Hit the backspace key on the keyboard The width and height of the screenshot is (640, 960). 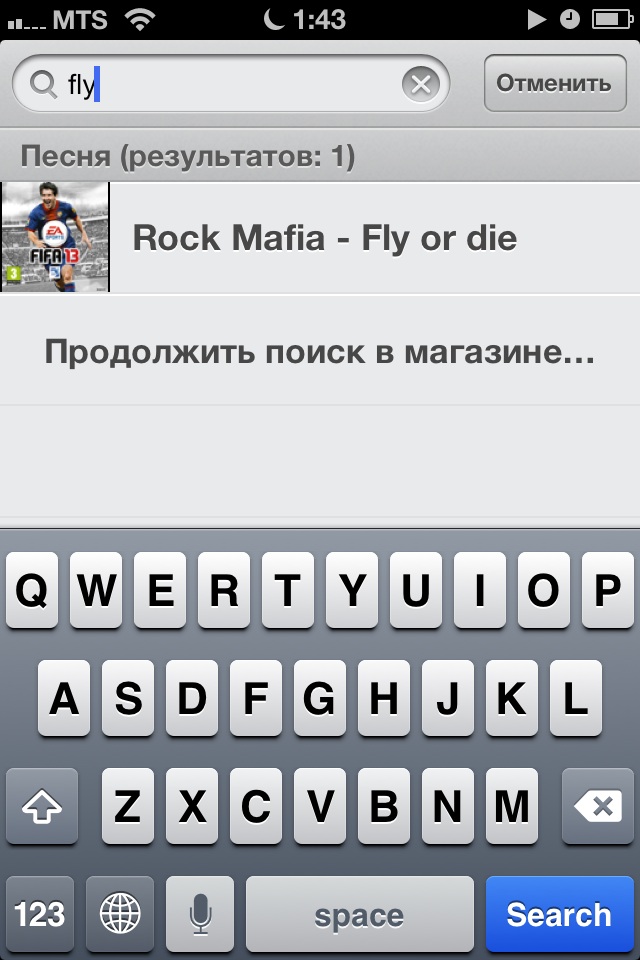[595, 806]
